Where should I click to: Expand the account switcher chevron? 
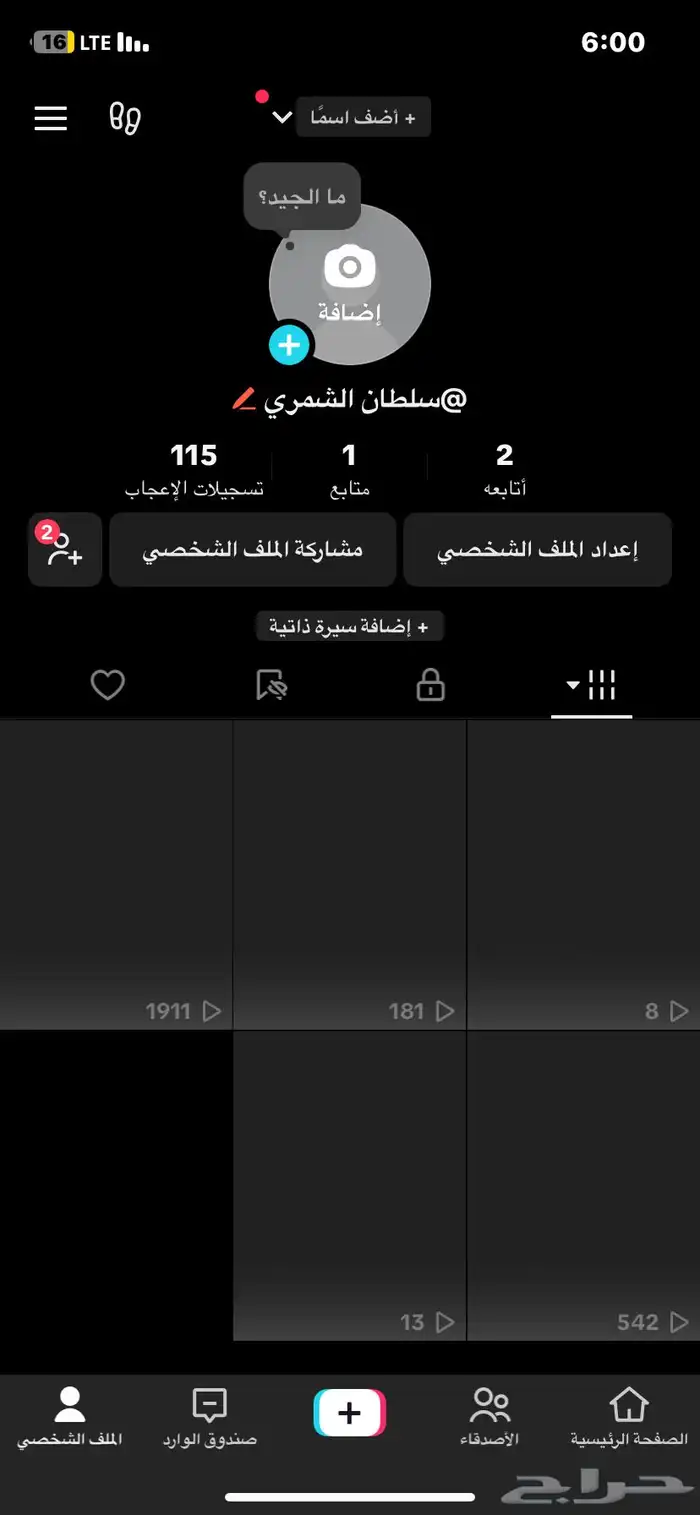(x=282, y=118)
